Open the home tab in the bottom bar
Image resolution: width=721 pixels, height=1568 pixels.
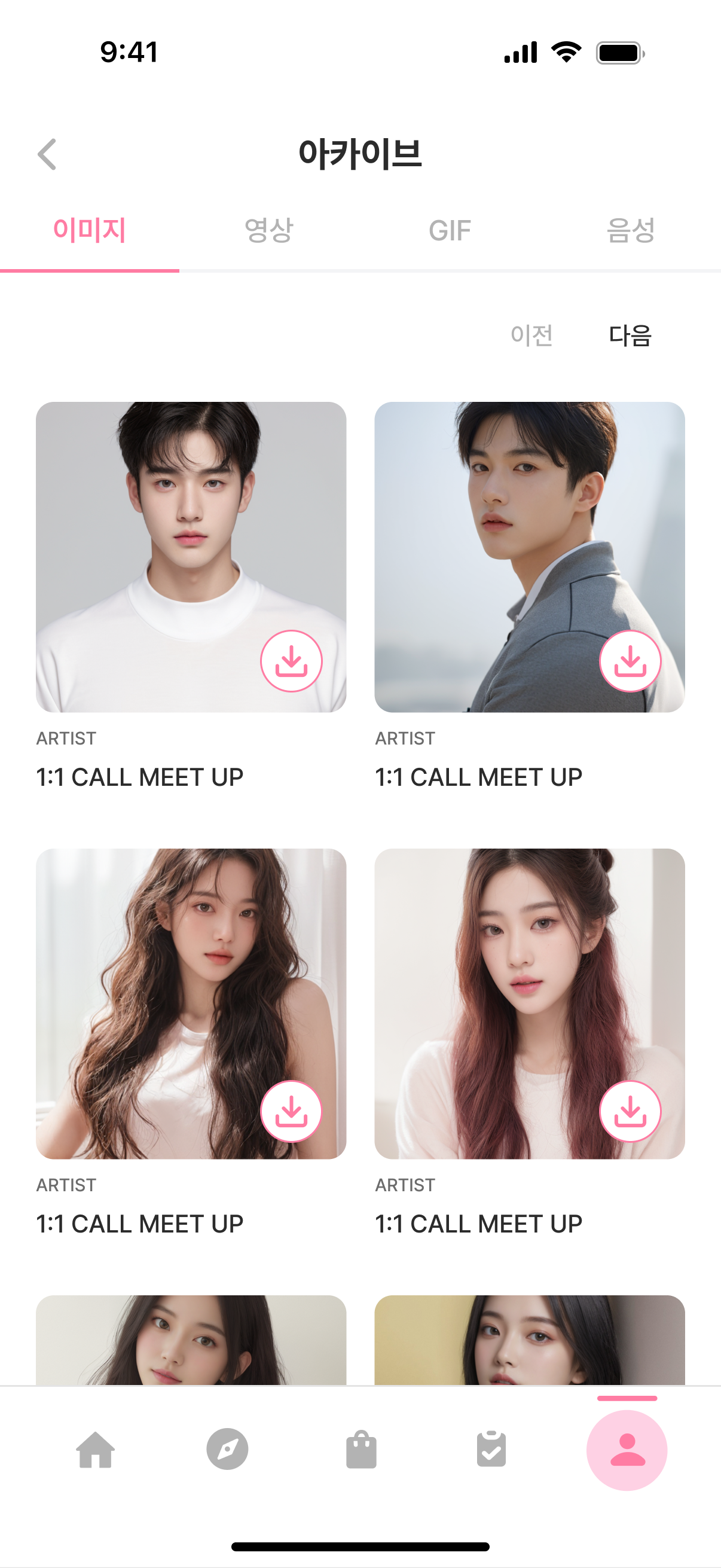click(x=96, y=1450)
